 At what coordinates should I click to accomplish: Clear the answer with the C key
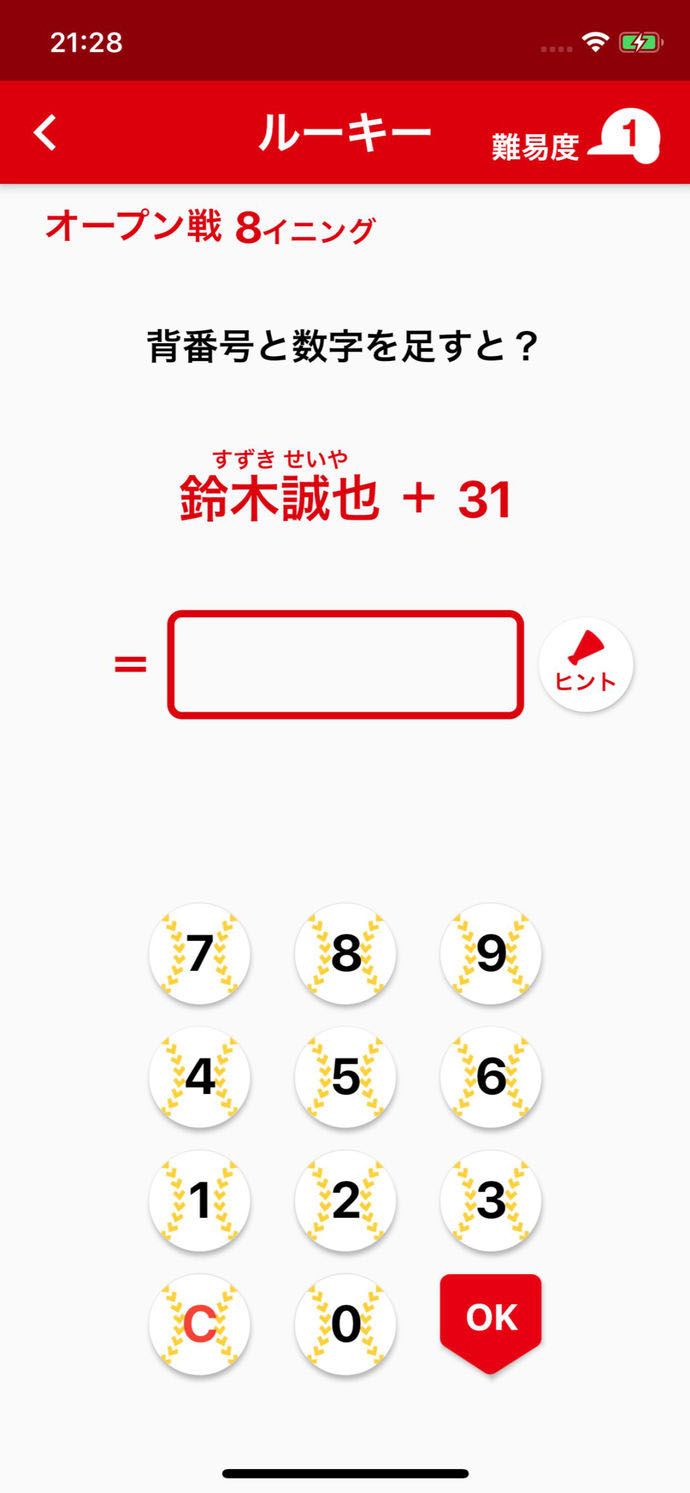pyautogui.click(x=200, y=1324)
